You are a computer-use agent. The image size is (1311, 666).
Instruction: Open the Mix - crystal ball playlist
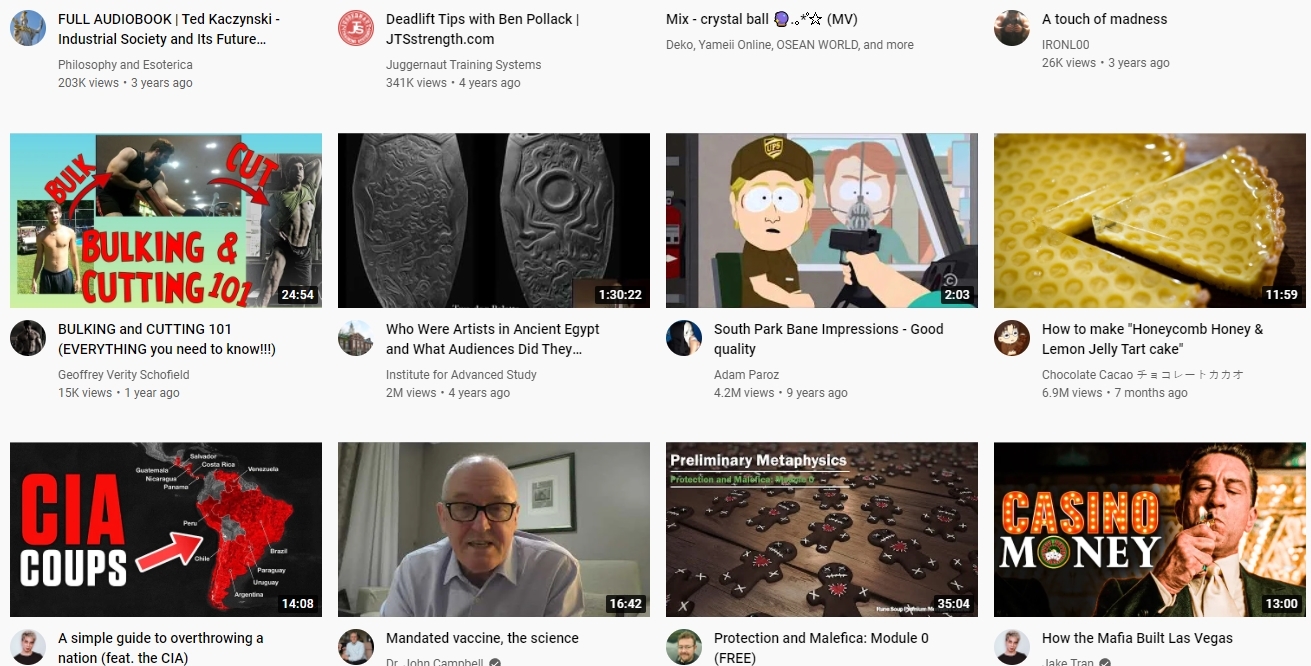pyautogui.click(x=762, y=19)
